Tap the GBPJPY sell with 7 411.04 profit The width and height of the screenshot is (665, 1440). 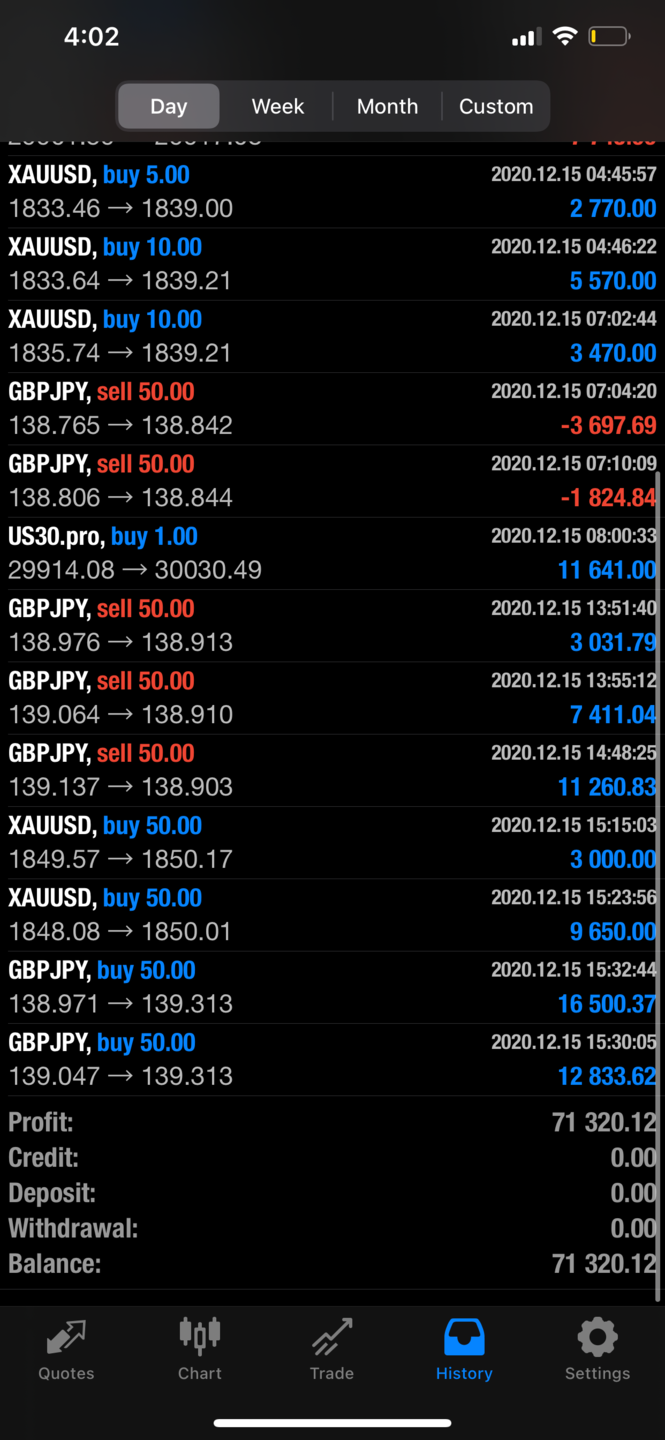pos(332,698)
